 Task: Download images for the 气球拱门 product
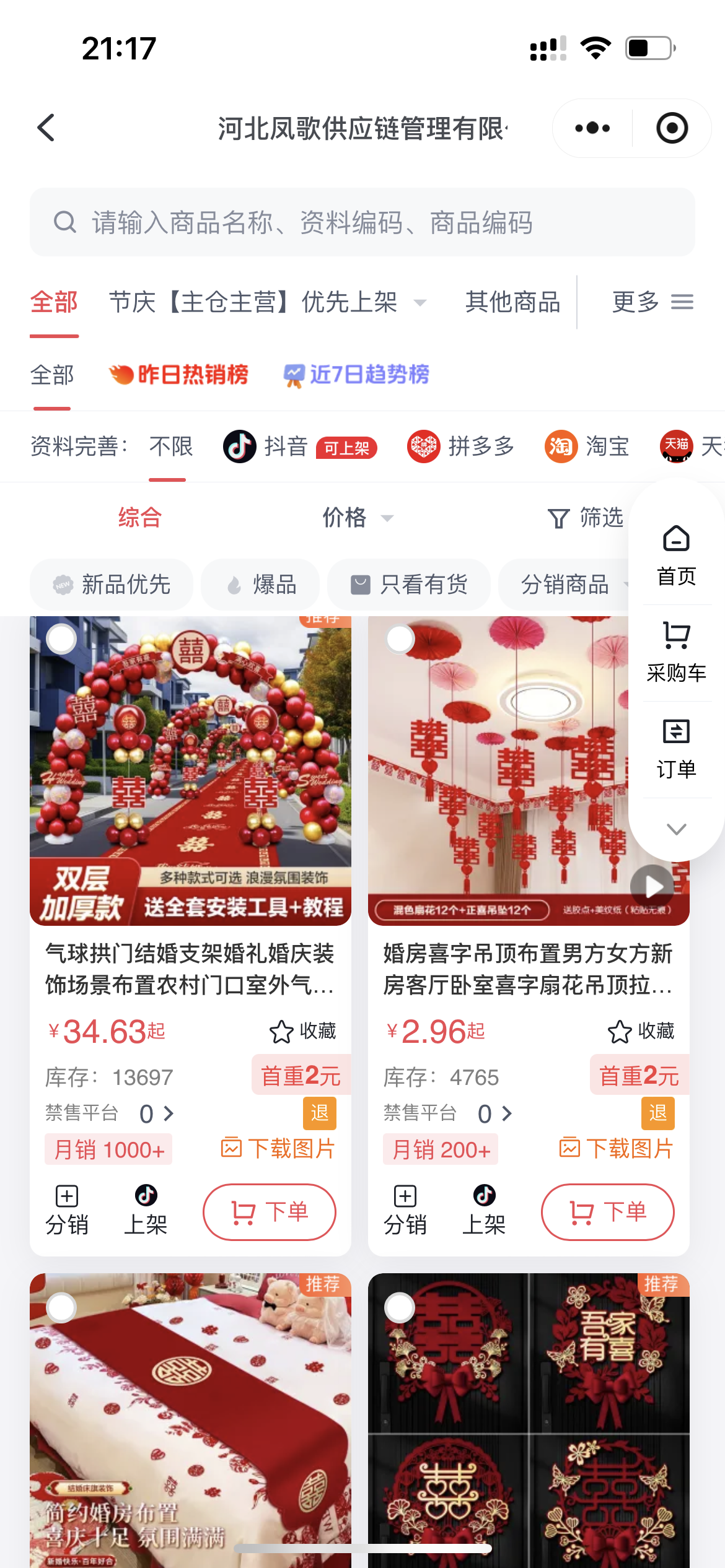point(278,1149)
